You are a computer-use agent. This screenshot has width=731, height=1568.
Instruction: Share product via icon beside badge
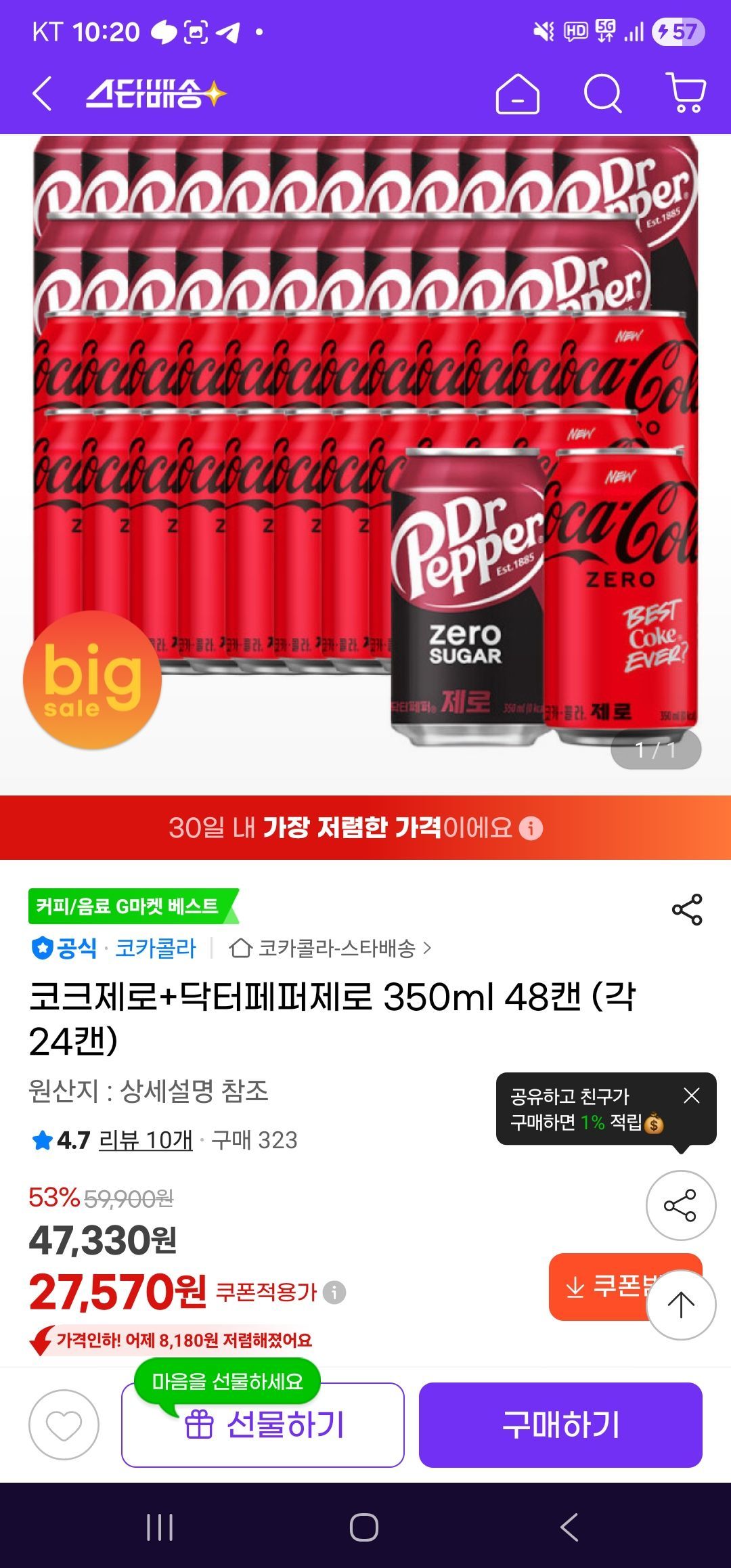(687, 909)
